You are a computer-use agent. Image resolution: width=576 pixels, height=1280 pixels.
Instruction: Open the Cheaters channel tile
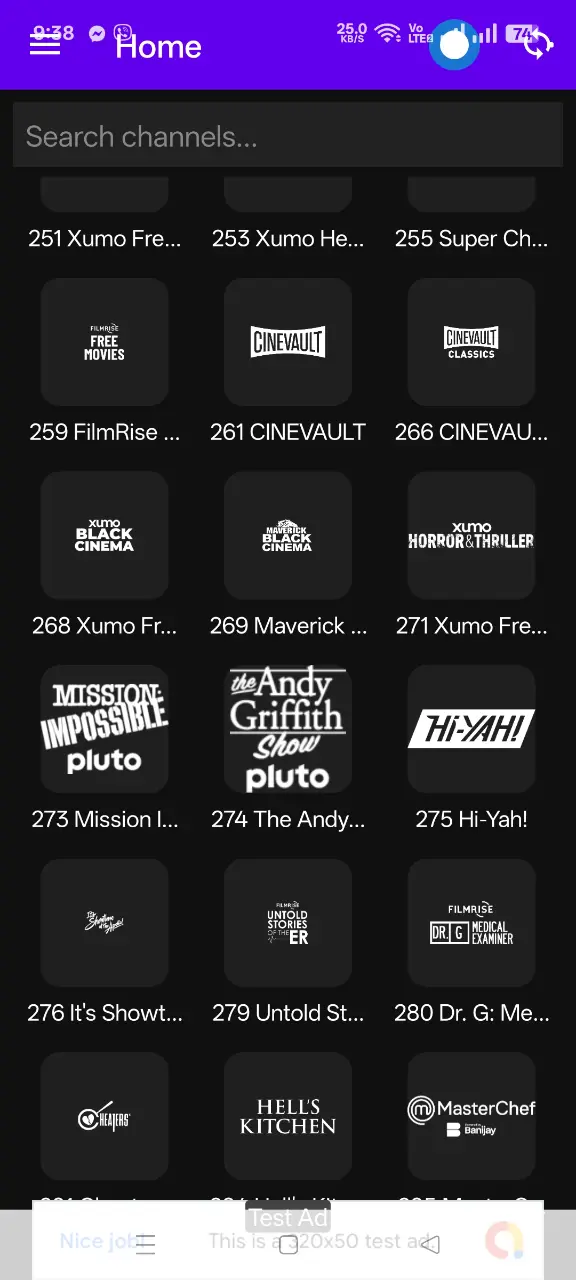click(104, 1115)
